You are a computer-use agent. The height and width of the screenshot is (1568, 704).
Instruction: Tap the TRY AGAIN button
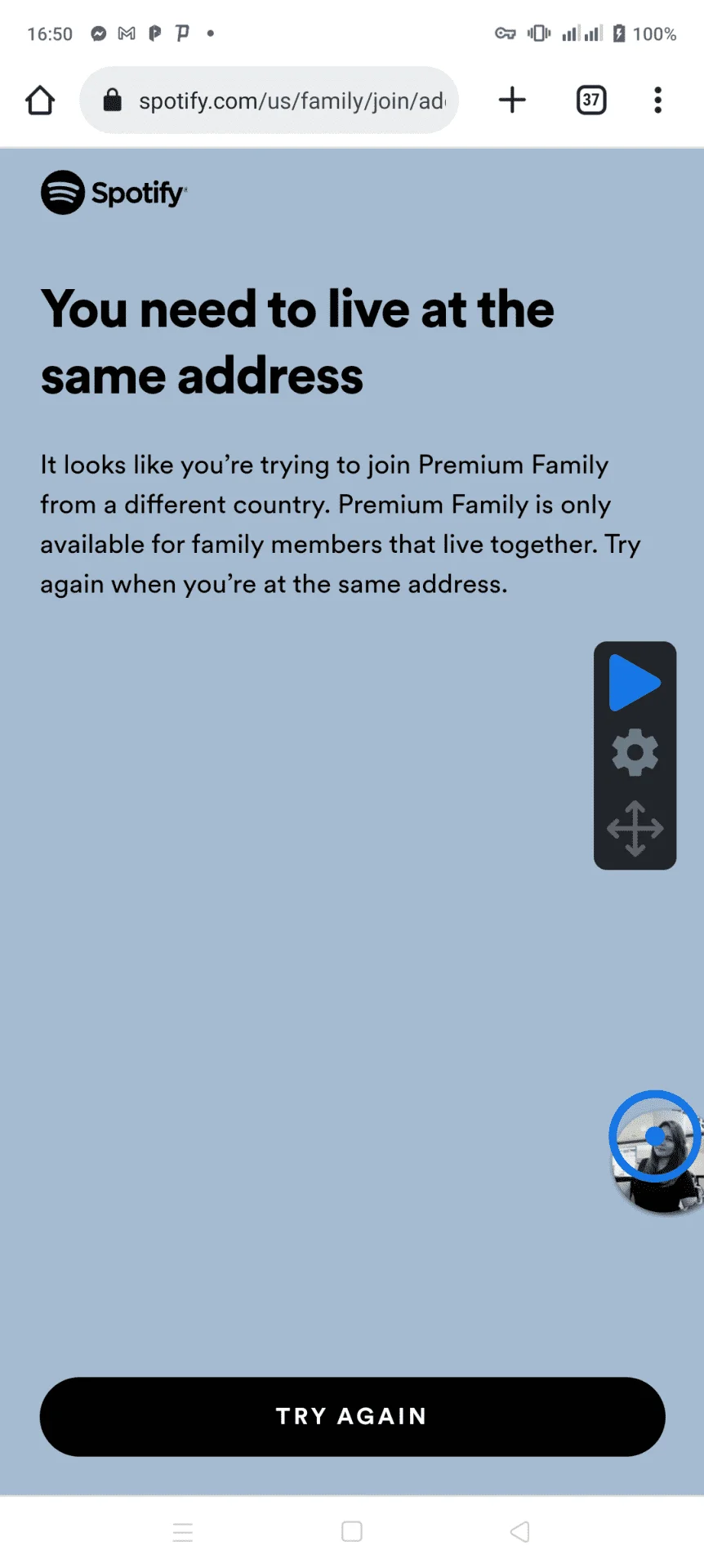tap(352, 1416)
